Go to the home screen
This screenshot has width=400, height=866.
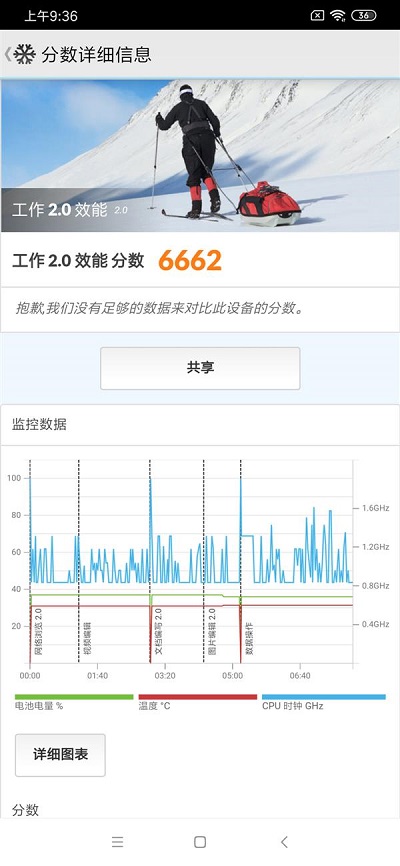200,842
